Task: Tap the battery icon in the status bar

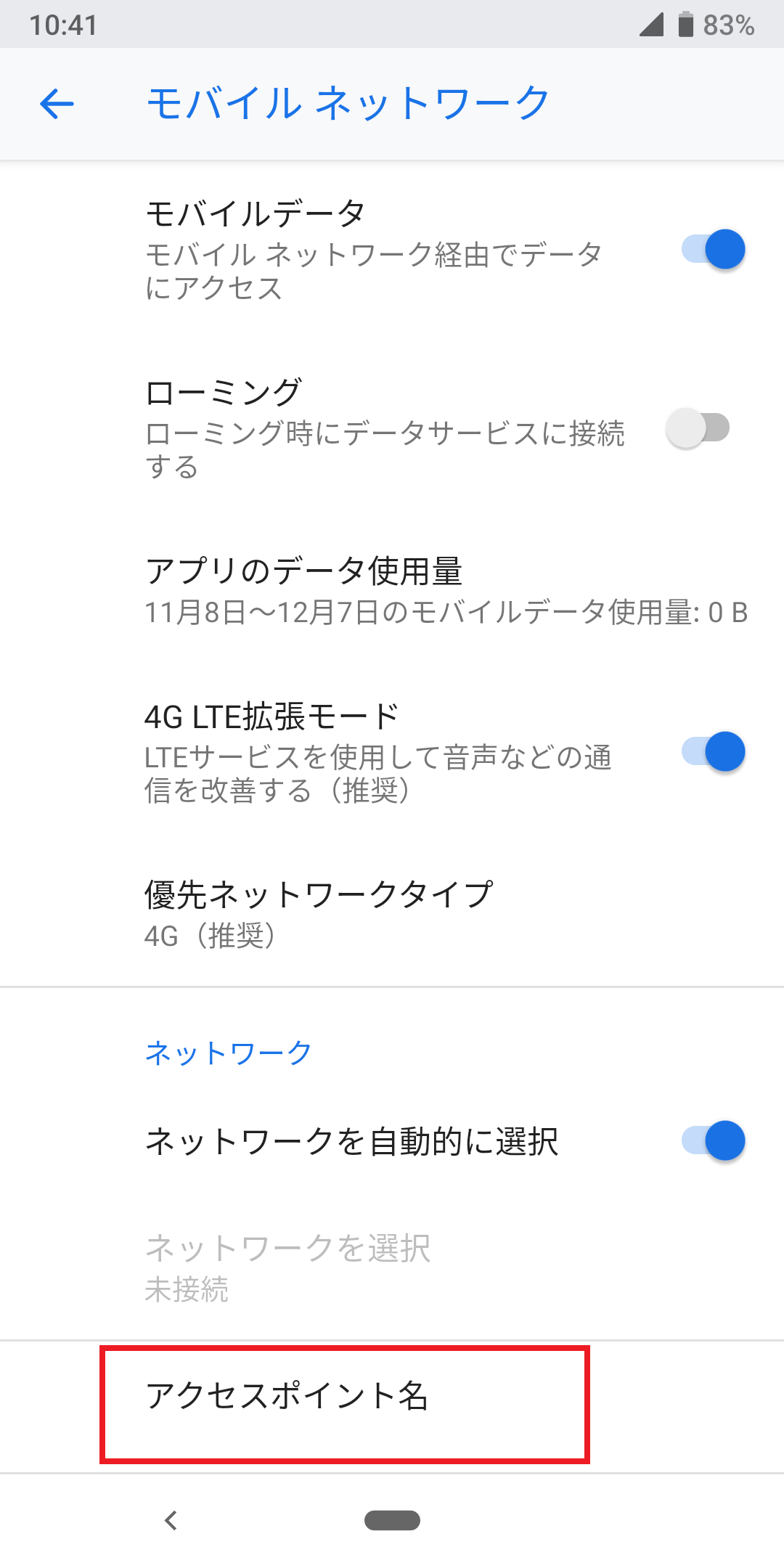Action: point(685,24)
